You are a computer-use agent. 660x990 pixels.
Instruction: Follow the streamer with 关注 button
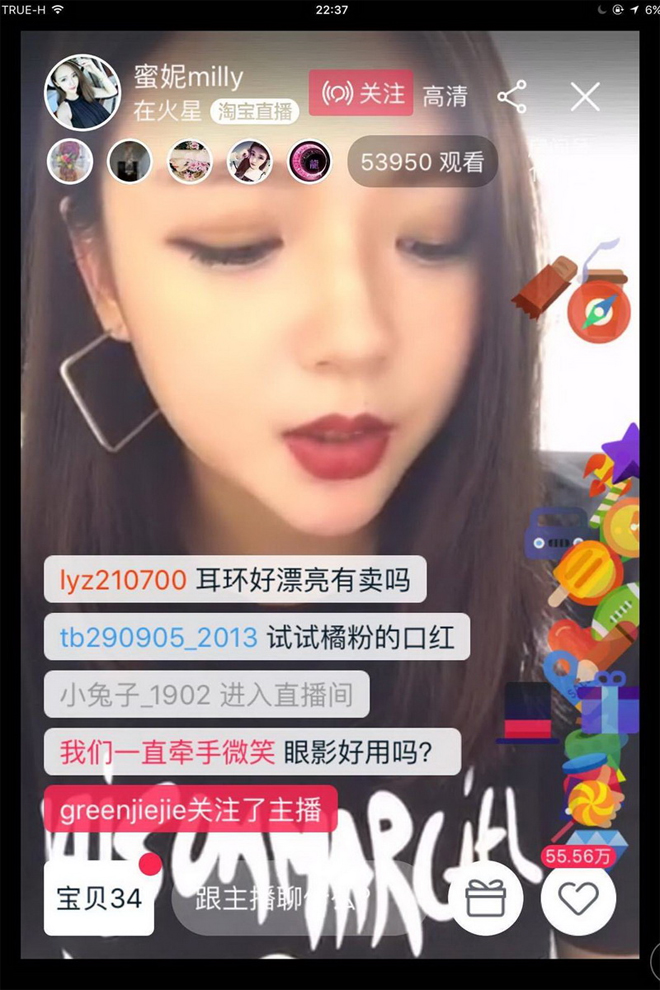[x=360, y=93]
